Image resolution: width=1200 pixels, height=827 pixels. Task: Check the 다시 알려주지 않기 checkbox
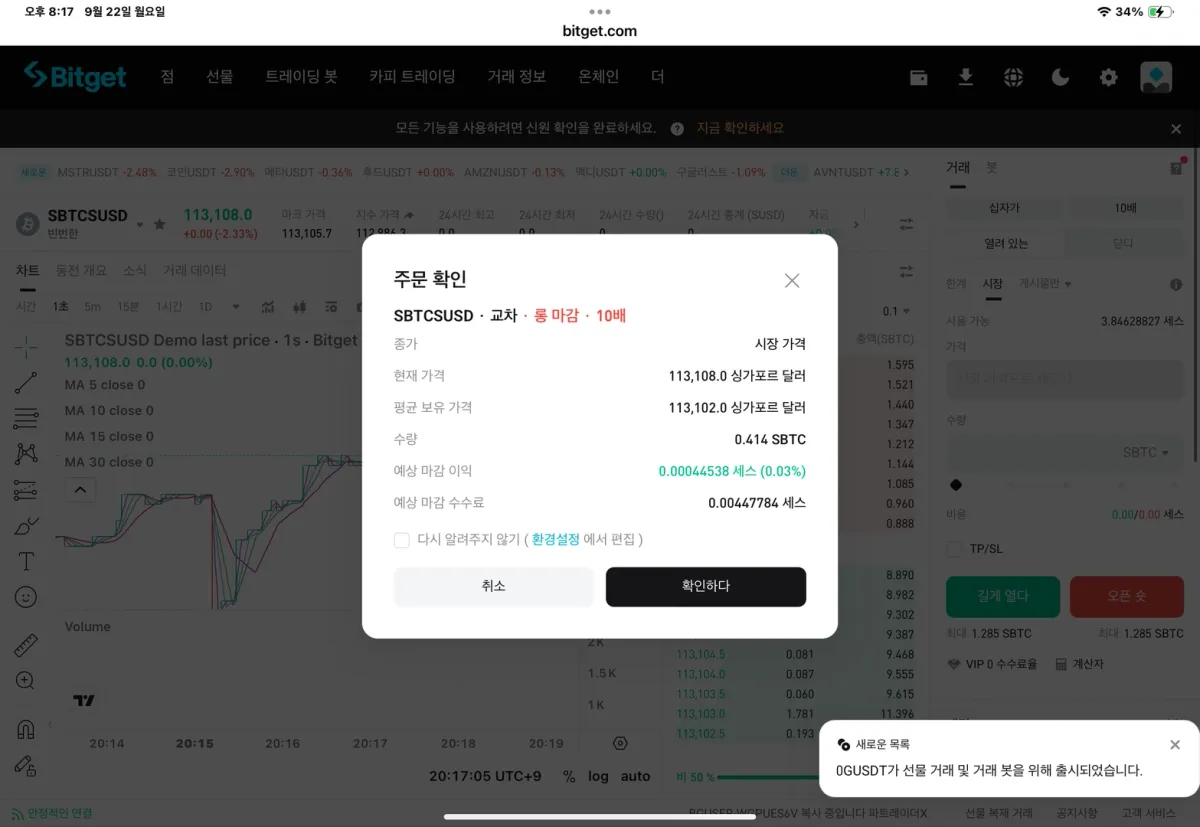[x=402, y=540]
